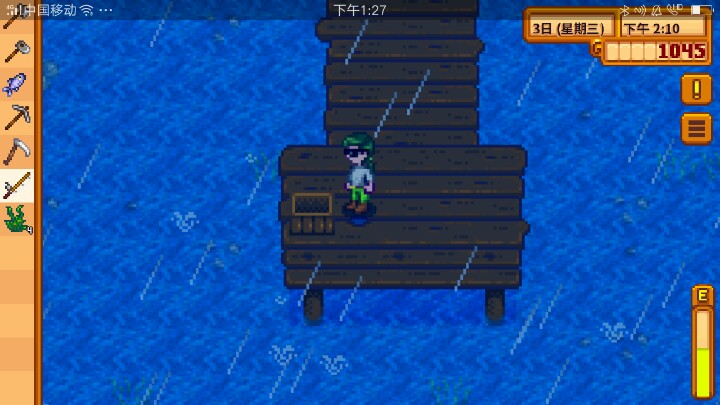Select the green plant item in toolbar
This screenshot has width=720, height=405.
click(x=17, y=219)
